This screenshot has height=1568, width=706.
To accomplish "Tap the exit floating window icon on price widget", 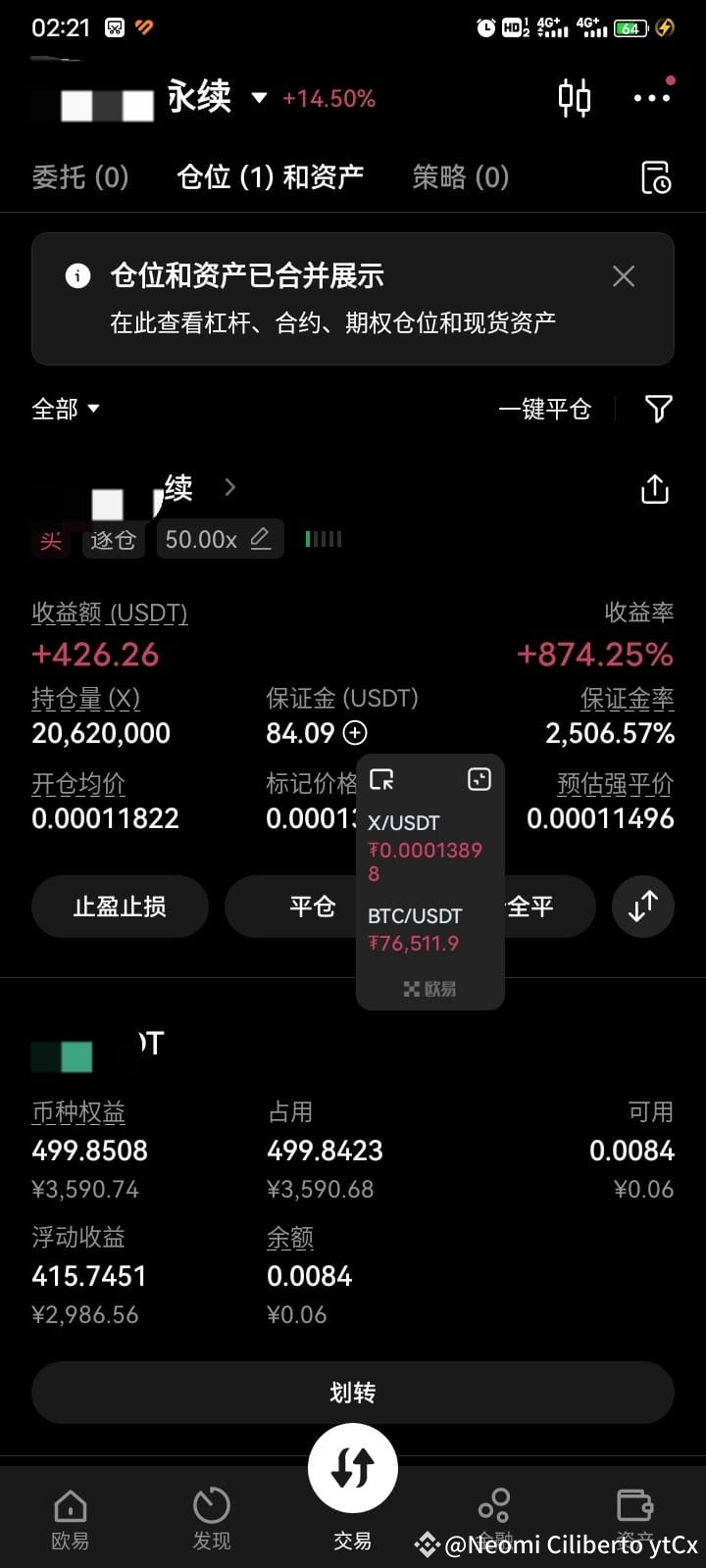I will point(383,779).
